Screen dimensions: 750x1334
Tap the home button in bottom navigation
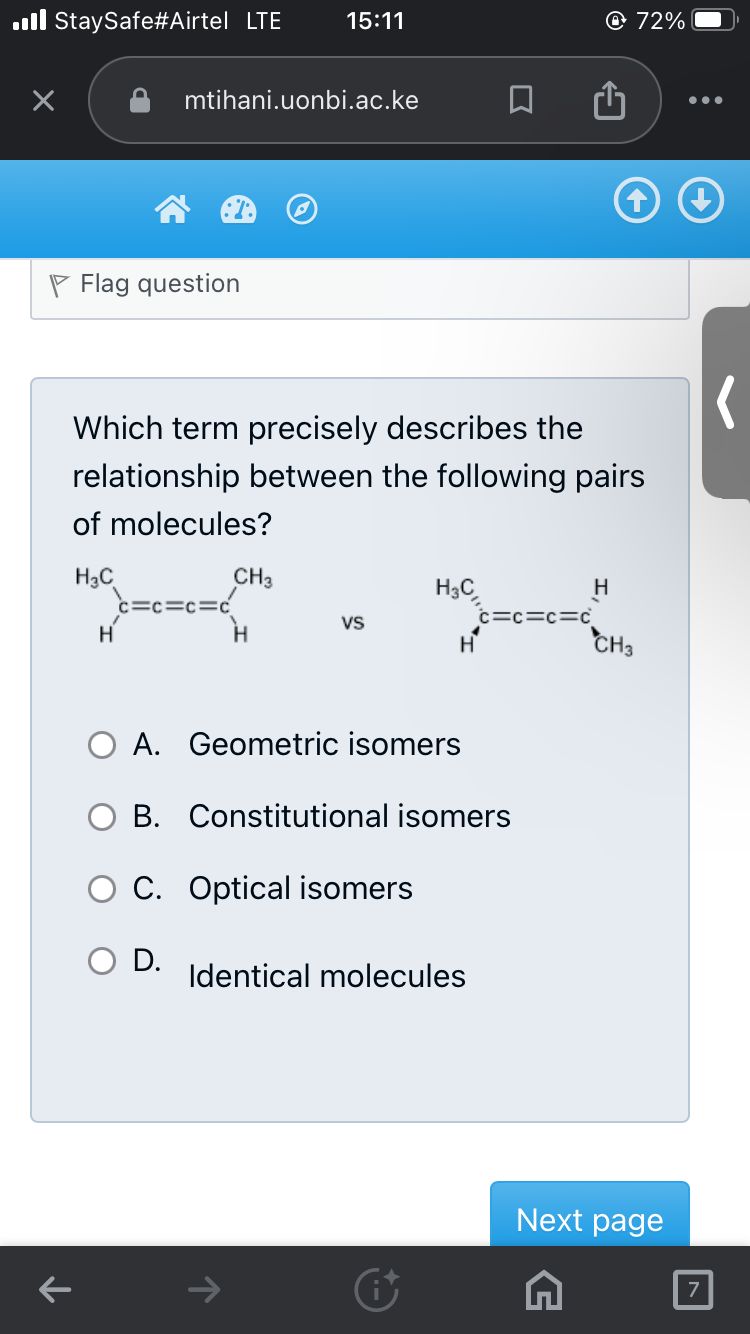coord(542,1290)
